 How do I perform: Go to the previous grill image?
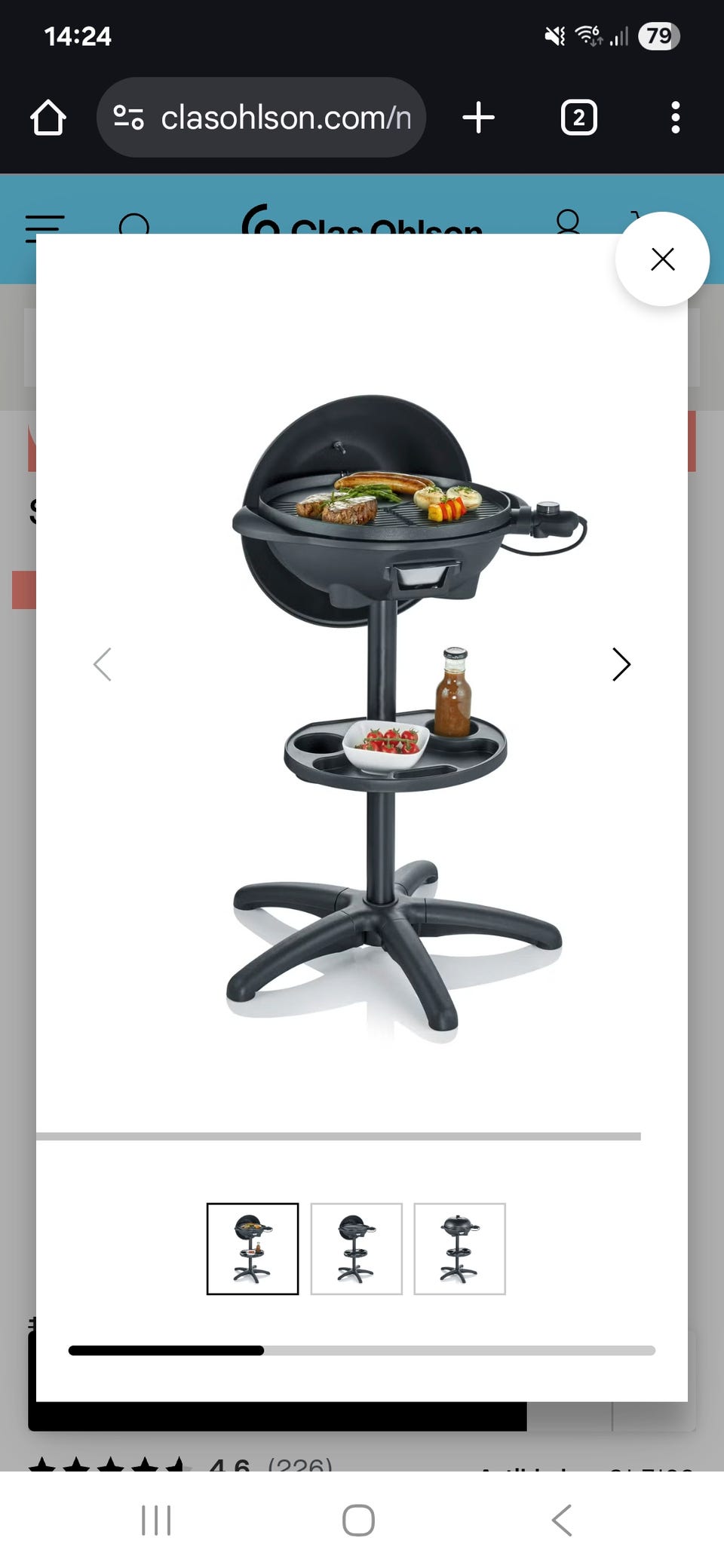pyautogui.click(x=103, y=664)
